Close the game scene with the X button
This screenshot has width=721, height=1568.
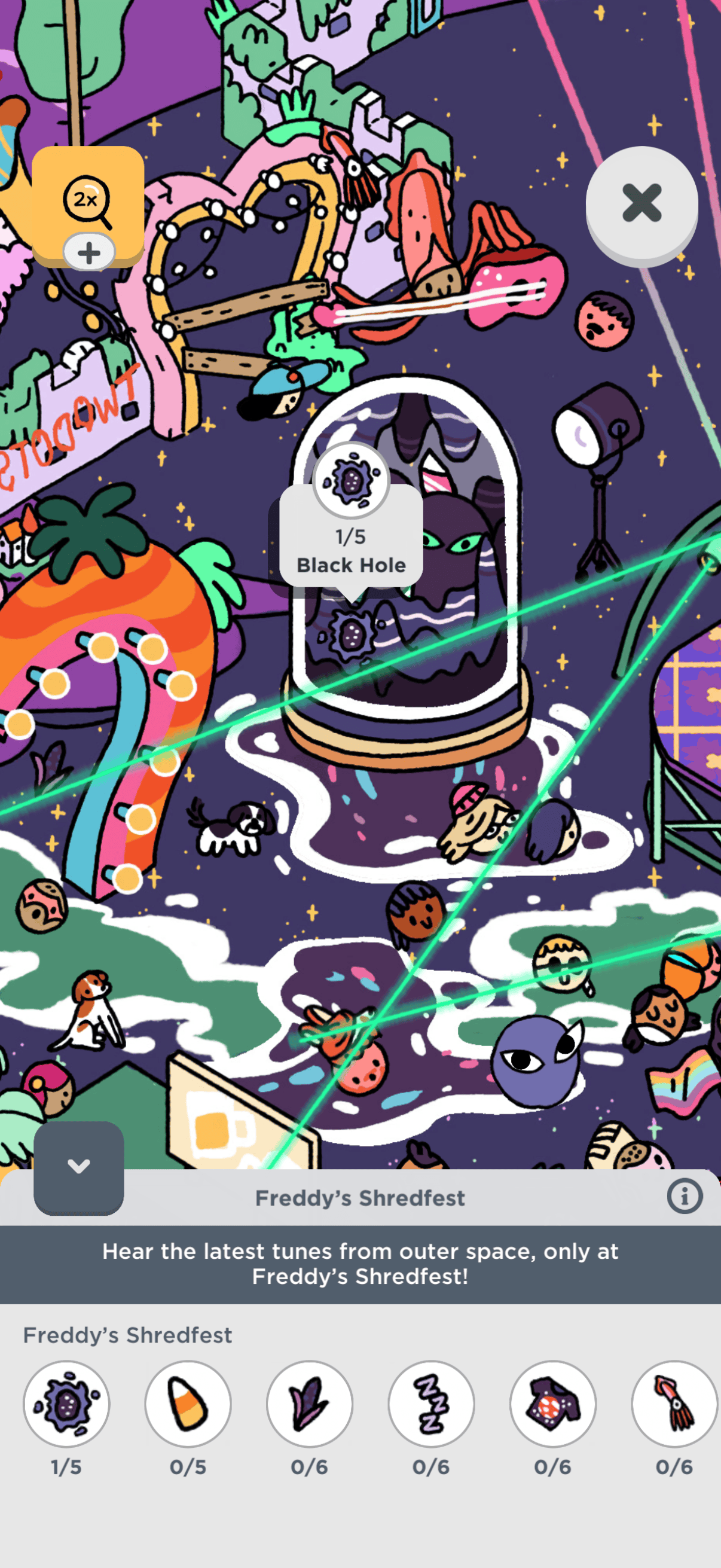pos(641,203)
